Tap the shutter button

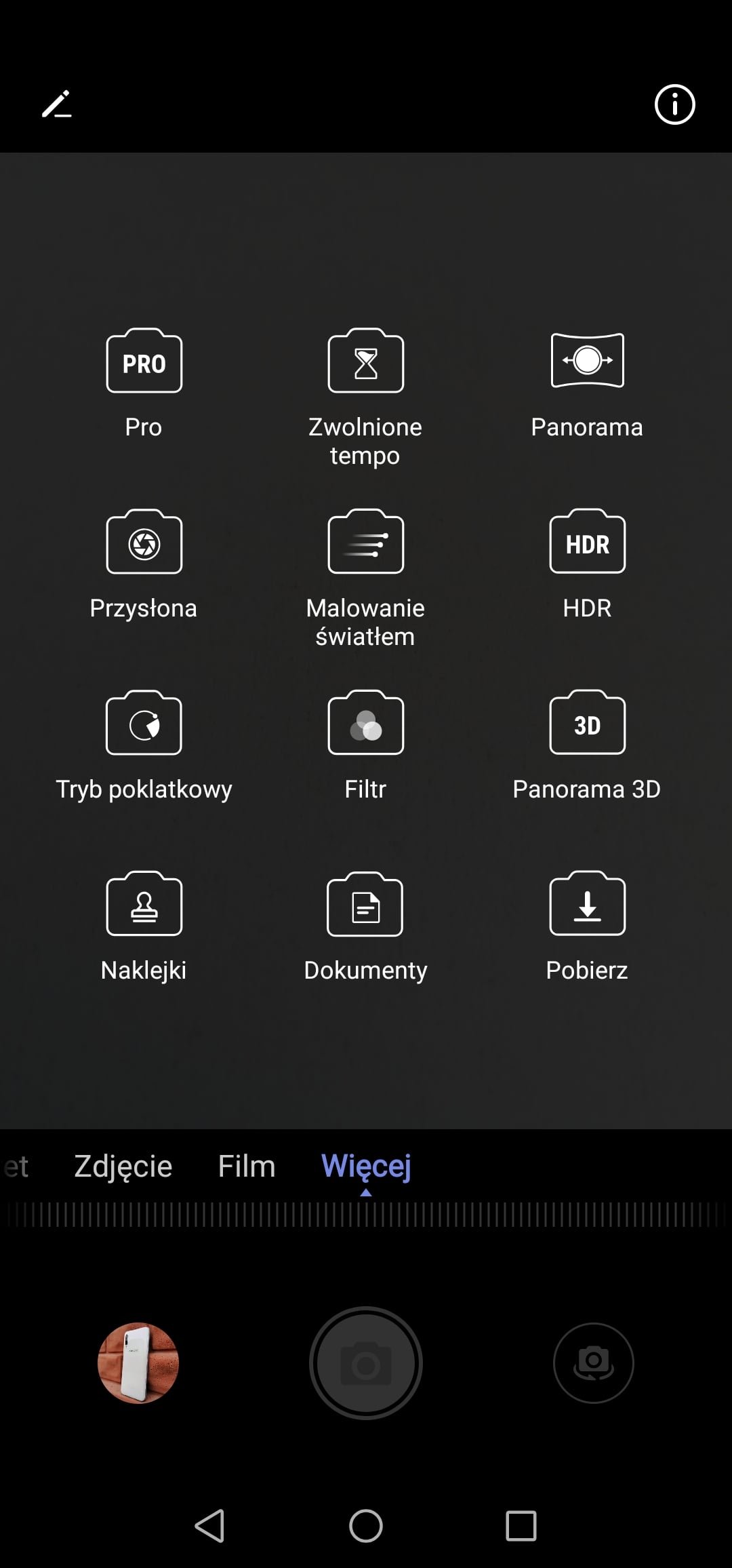click(366, 1363)
